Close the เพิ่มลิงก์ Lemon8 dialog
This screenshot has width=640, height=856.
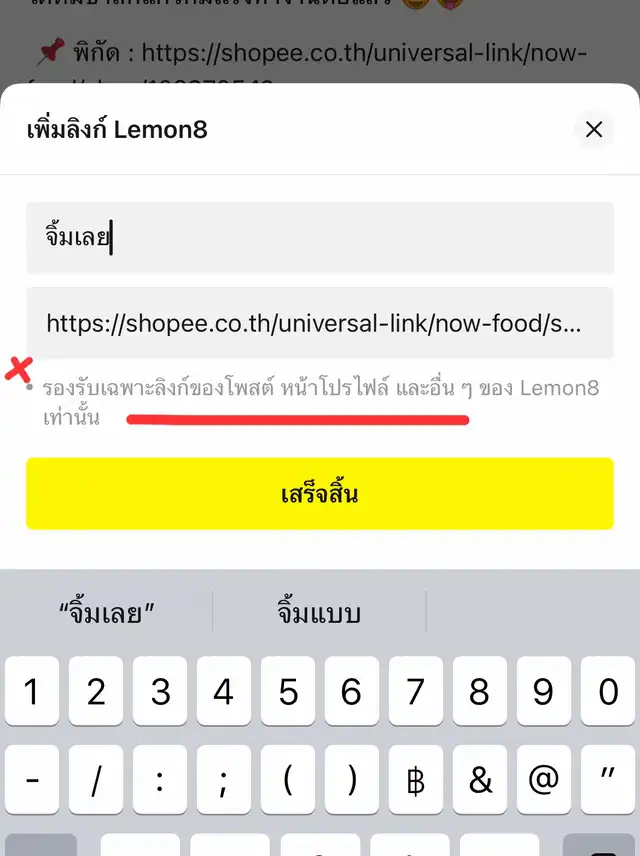point(594,129)
